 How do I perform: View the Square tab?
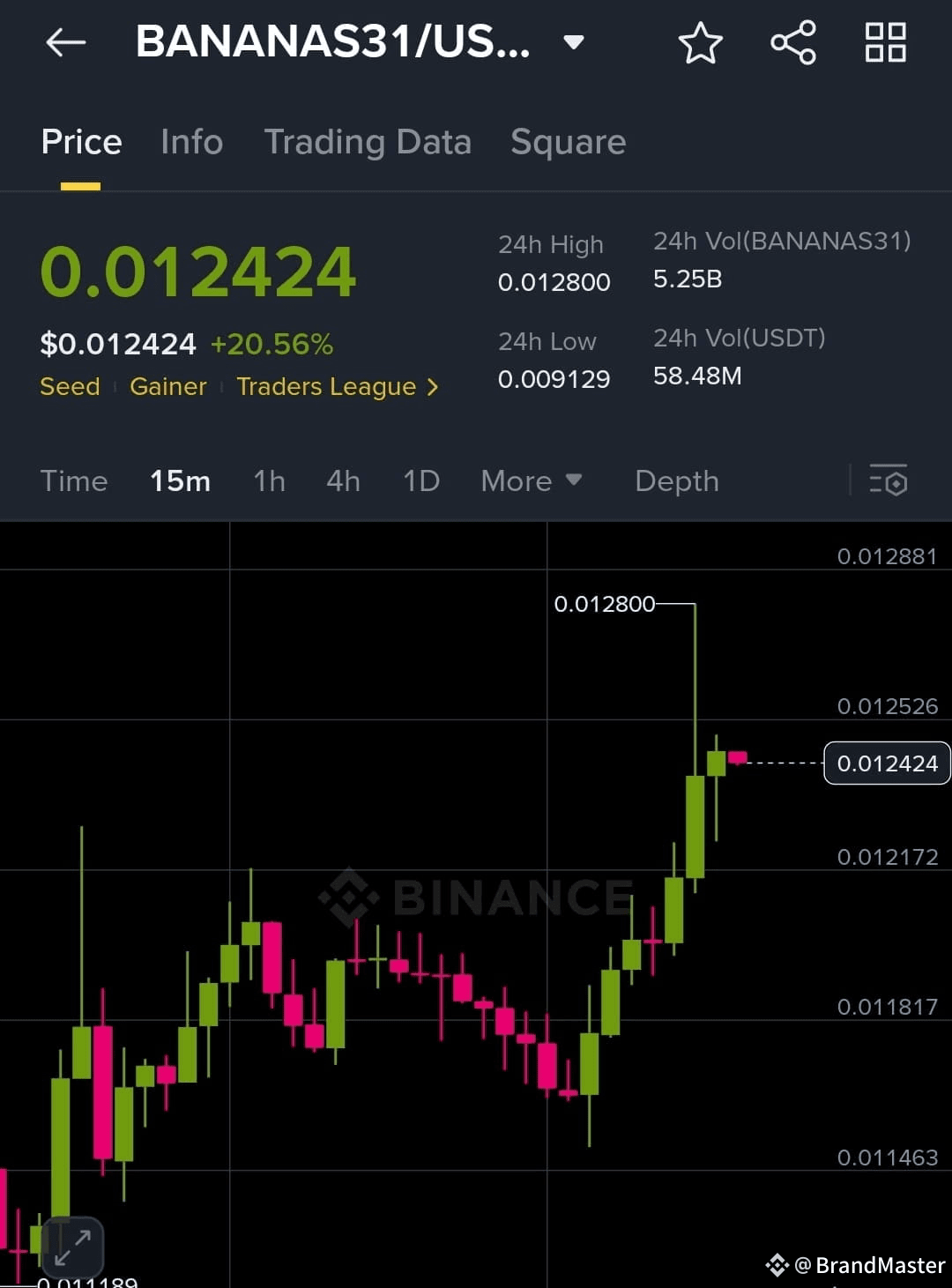point(568,141)
